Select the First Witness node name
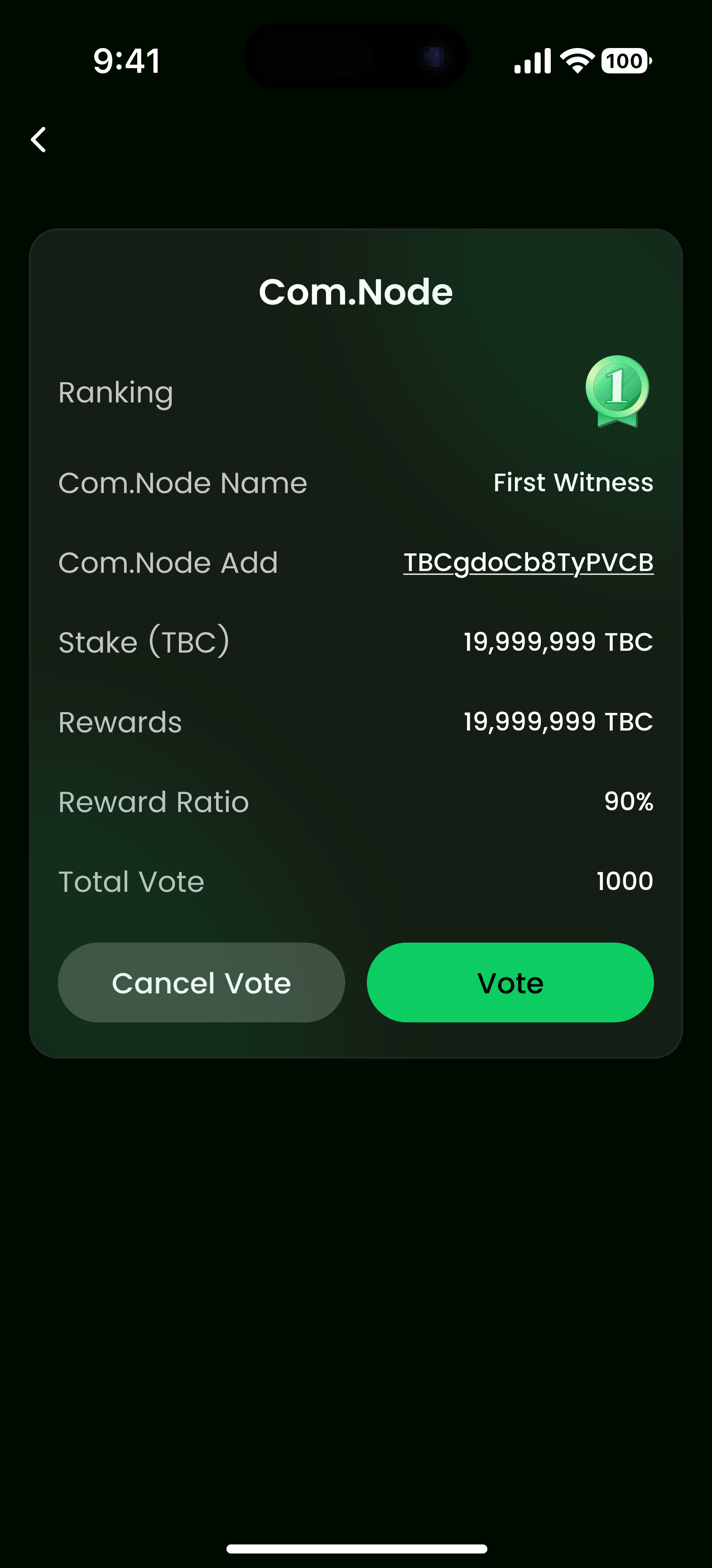Viewport: 712px width, 1568px height. pos(572,482)
